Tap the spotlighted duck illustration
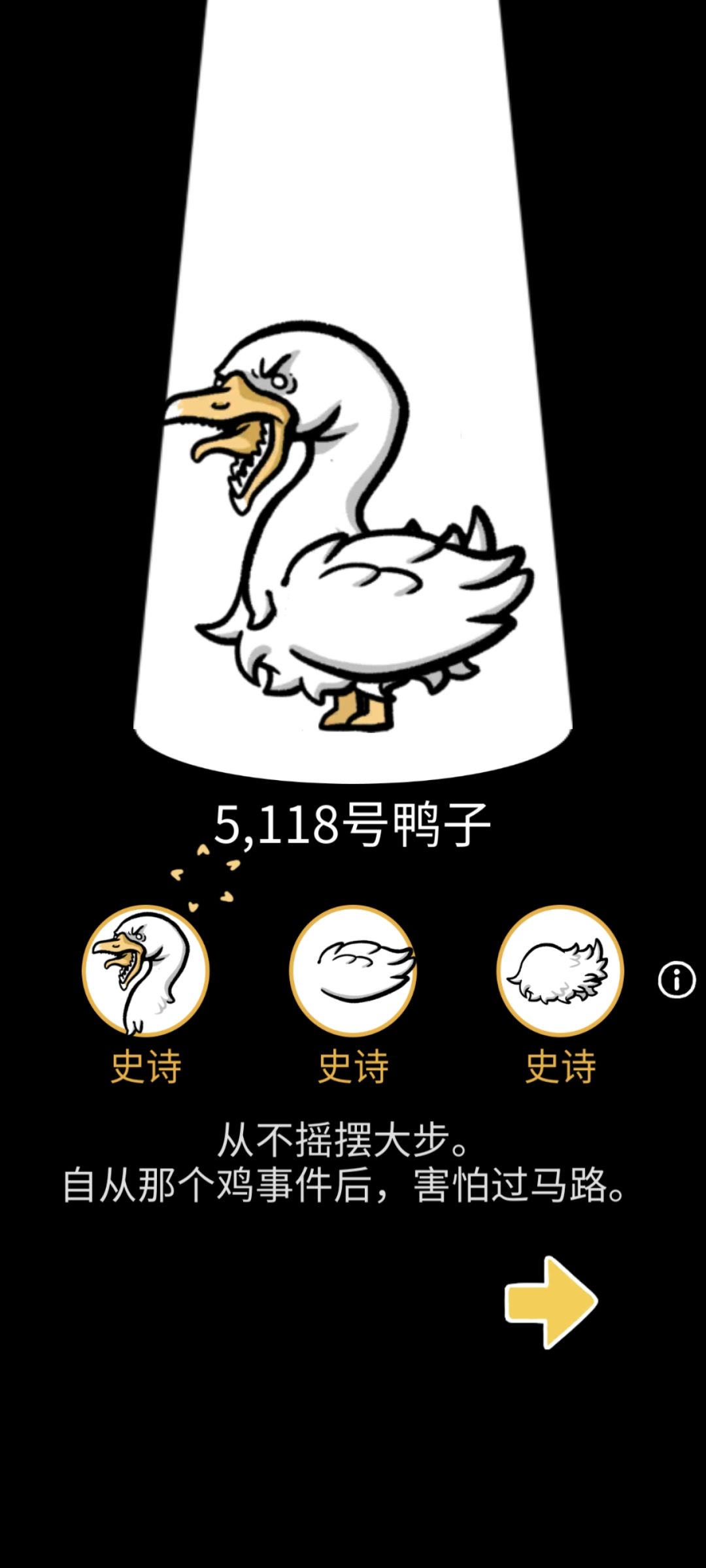Image resolution: width=706 pixels, height=1568 pixels. [x=353, y=523]
